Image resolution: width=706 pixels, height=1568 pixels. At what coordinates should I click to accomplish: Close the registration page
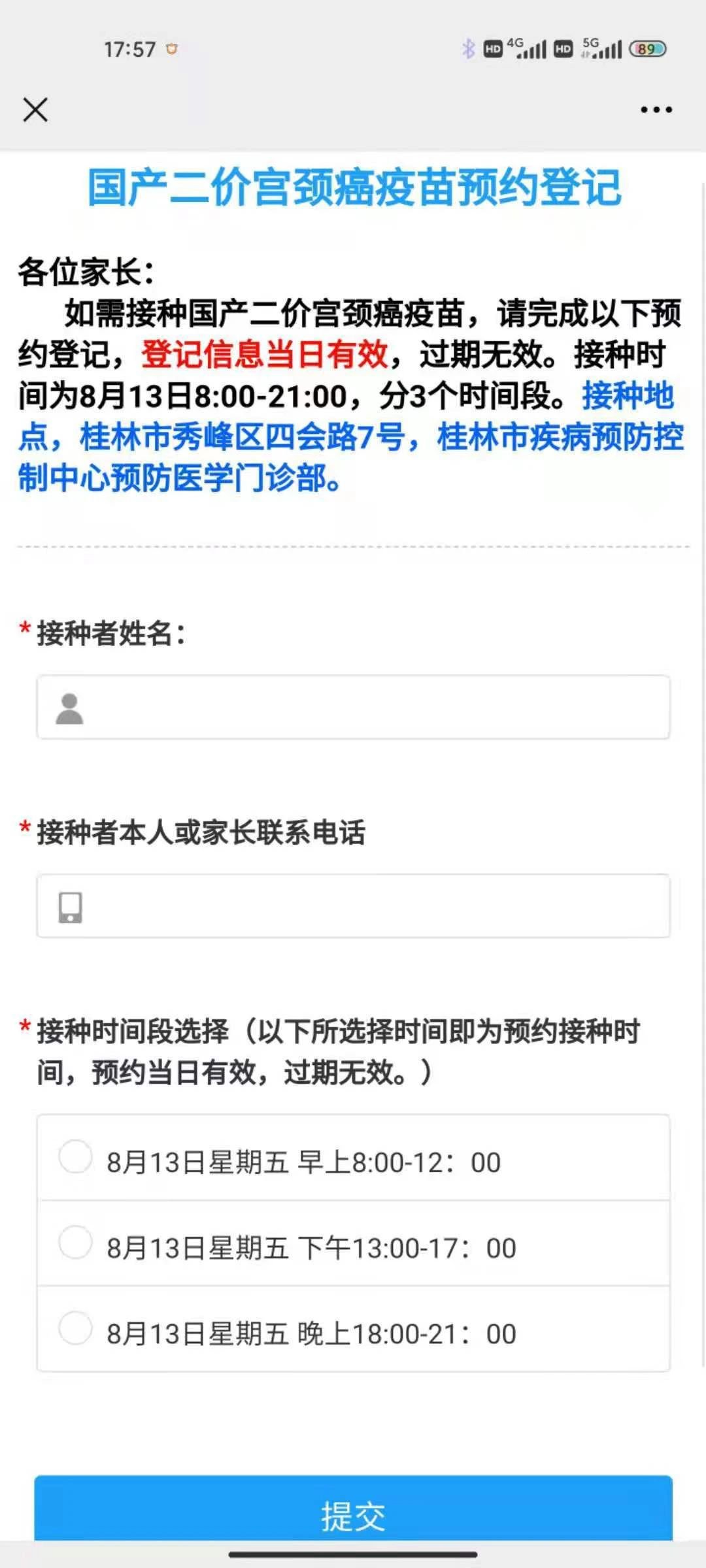35,110
